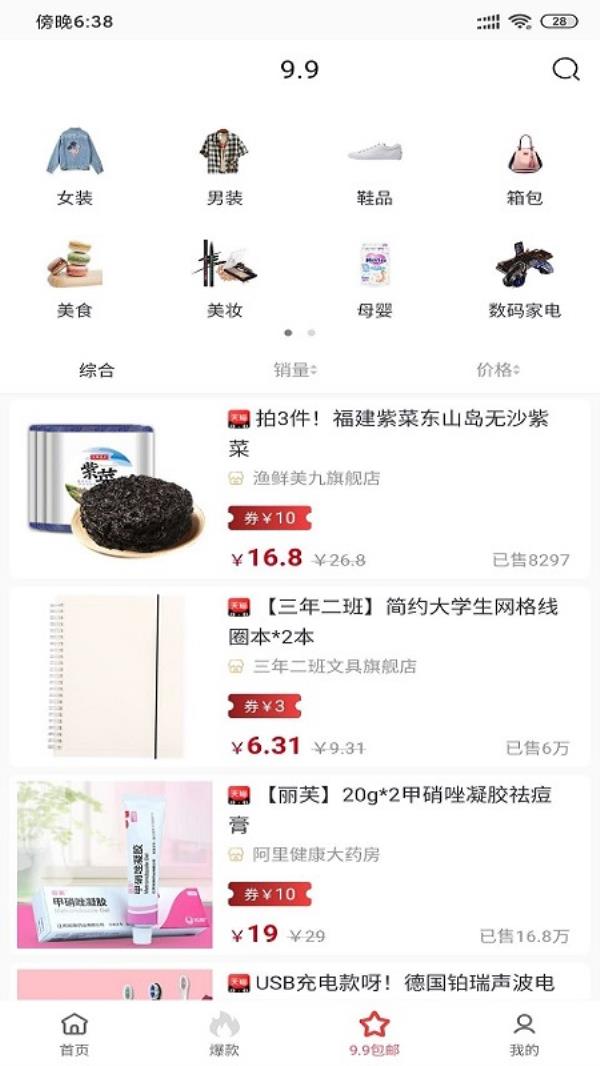The height and width of the screenshot is (1066, 600).
Task: Go to the 美食 category
Action: (75, 278)
